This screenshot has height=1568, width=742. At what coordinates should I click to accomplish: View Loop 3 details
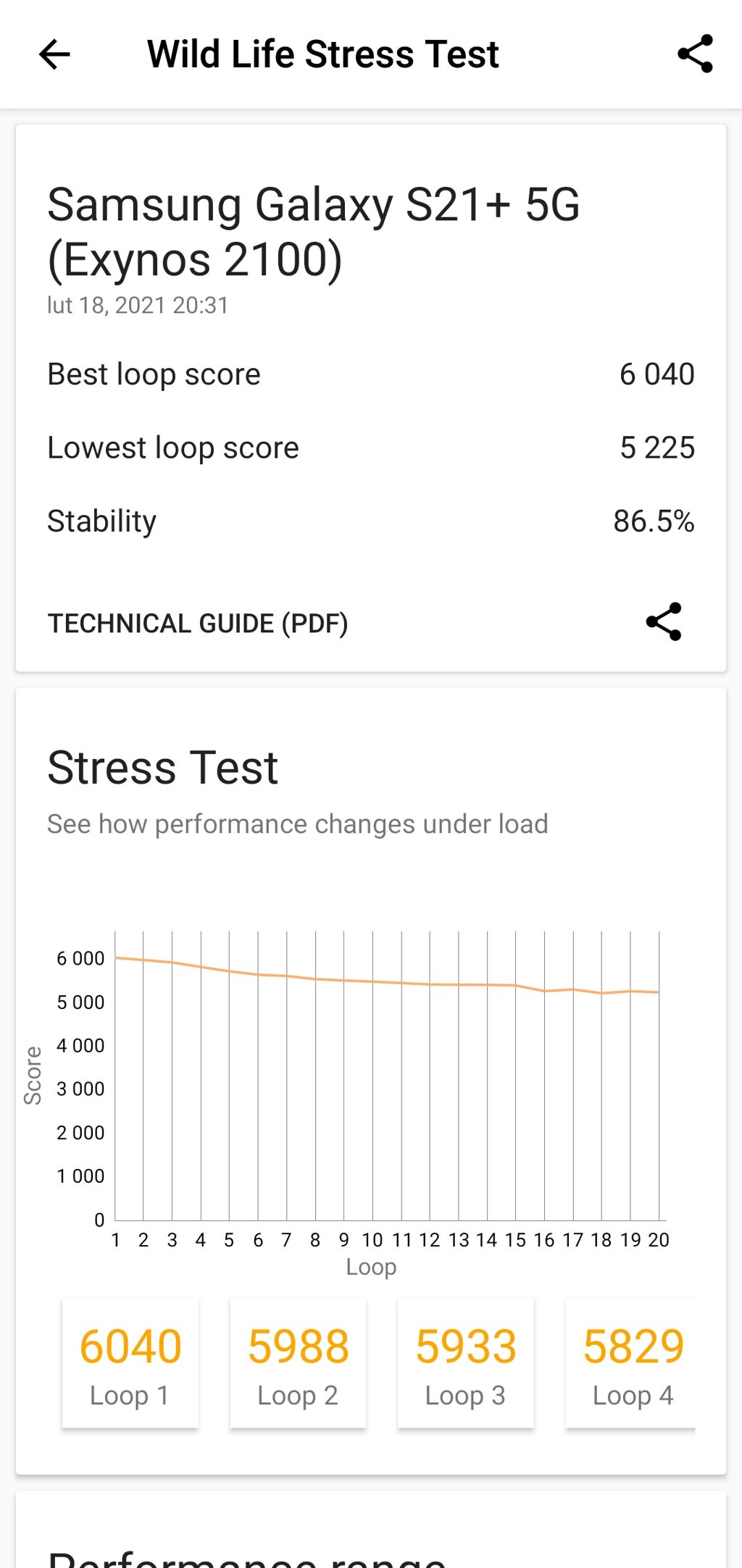(x=465, y=1363)
